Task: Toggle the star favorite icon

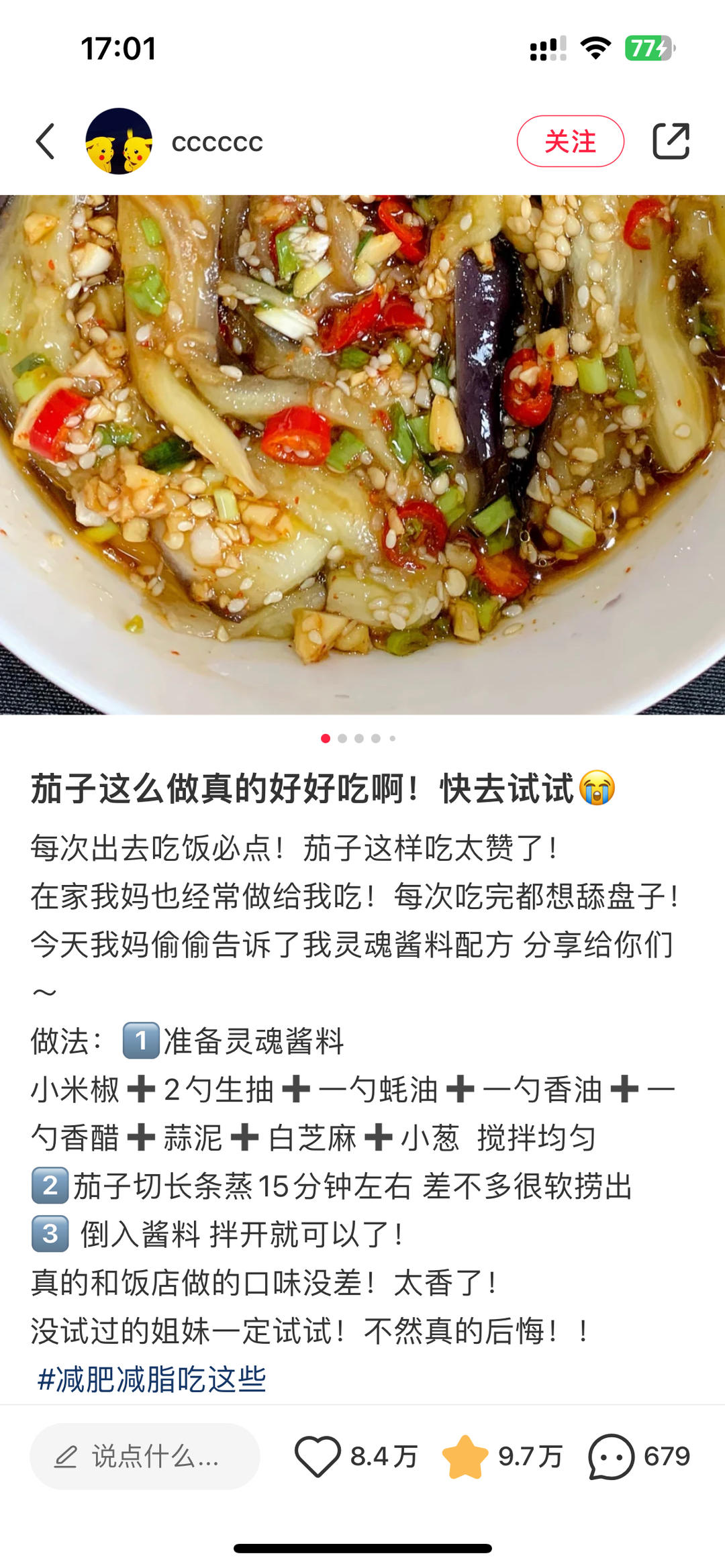Action: (x=465, y=1456)
